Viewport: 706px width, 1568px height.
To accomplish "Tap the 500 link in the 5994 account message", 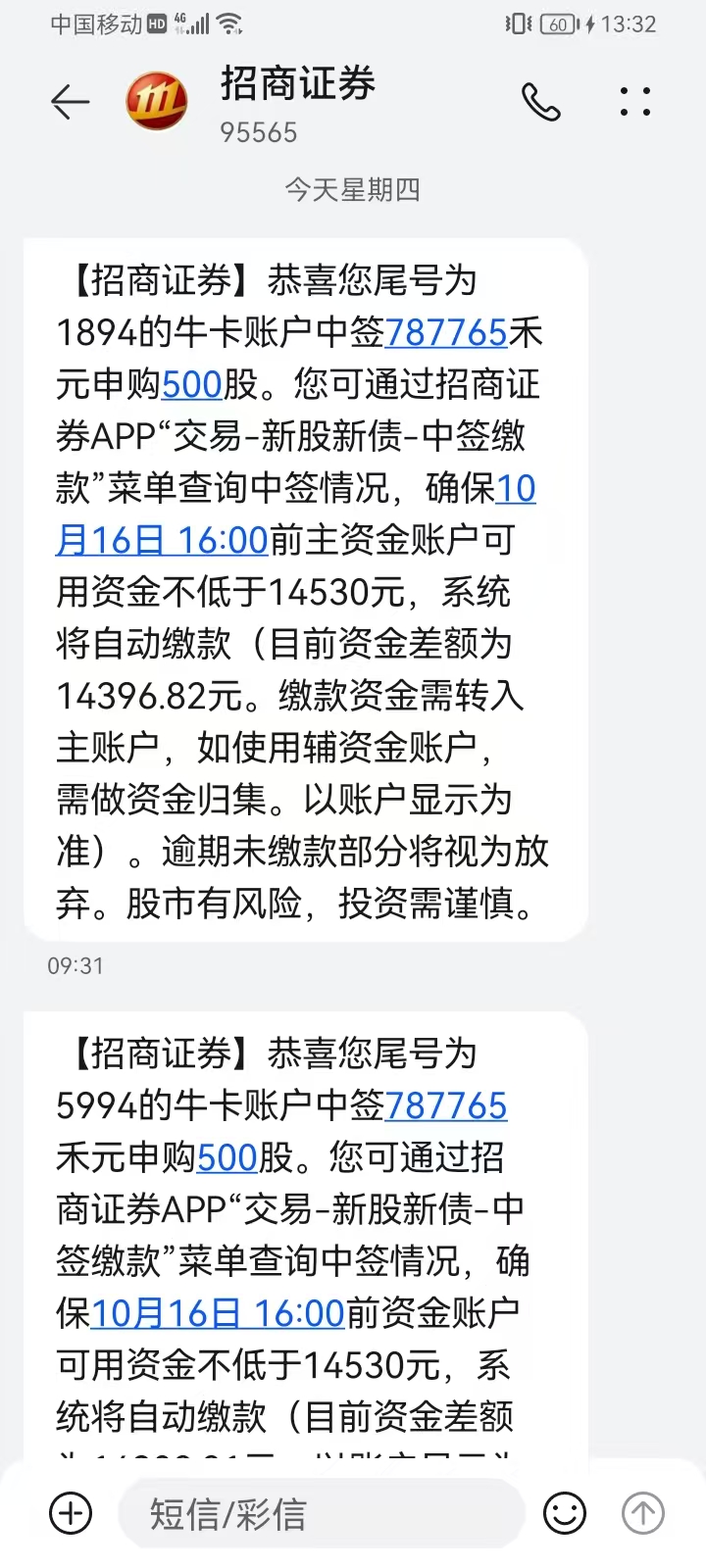I will (x=227, y=1158).
